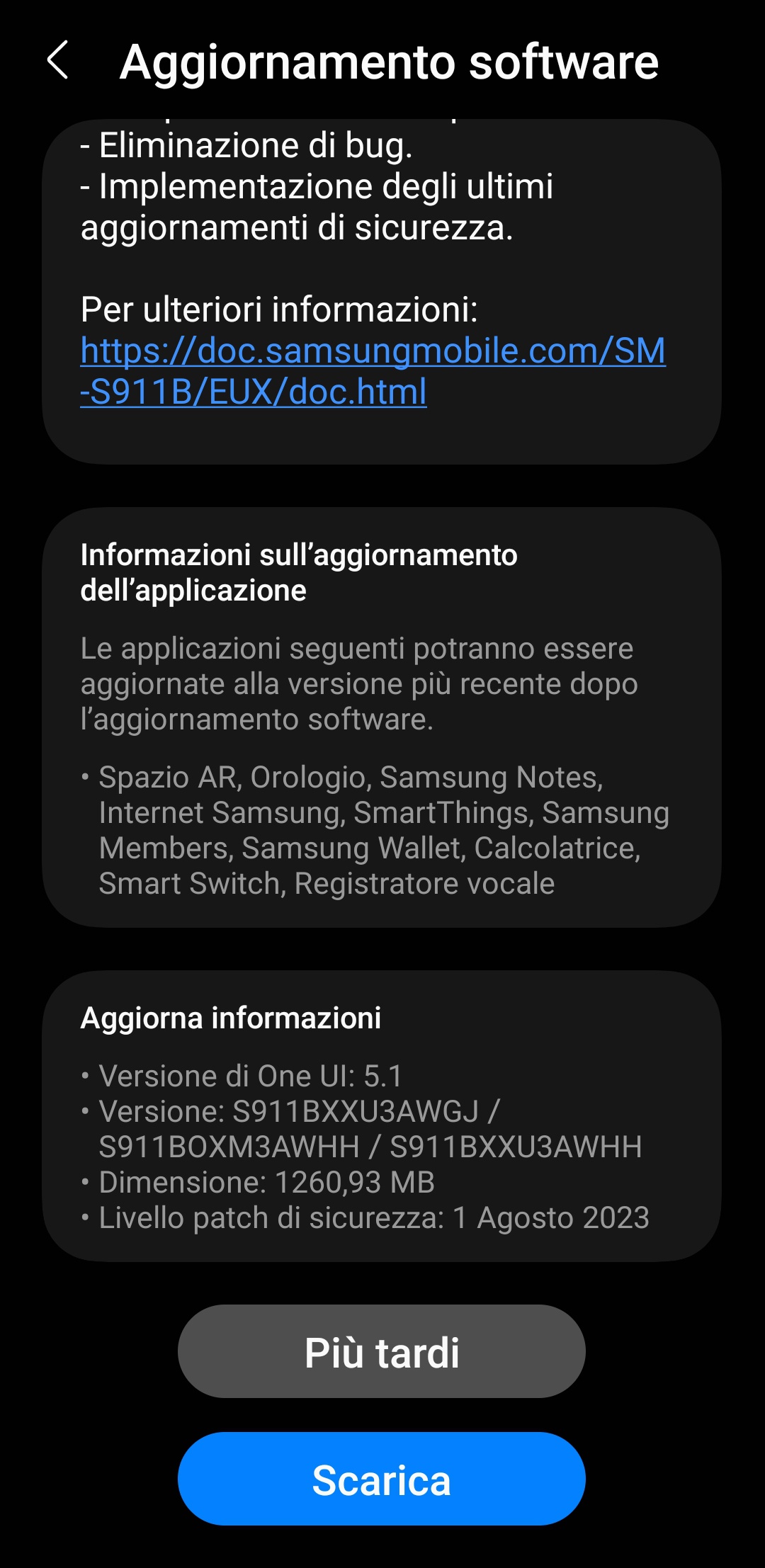Screen dimensions: 765x1568
Task: Postpone the update with Più tardi
Action: (382, 1351)
